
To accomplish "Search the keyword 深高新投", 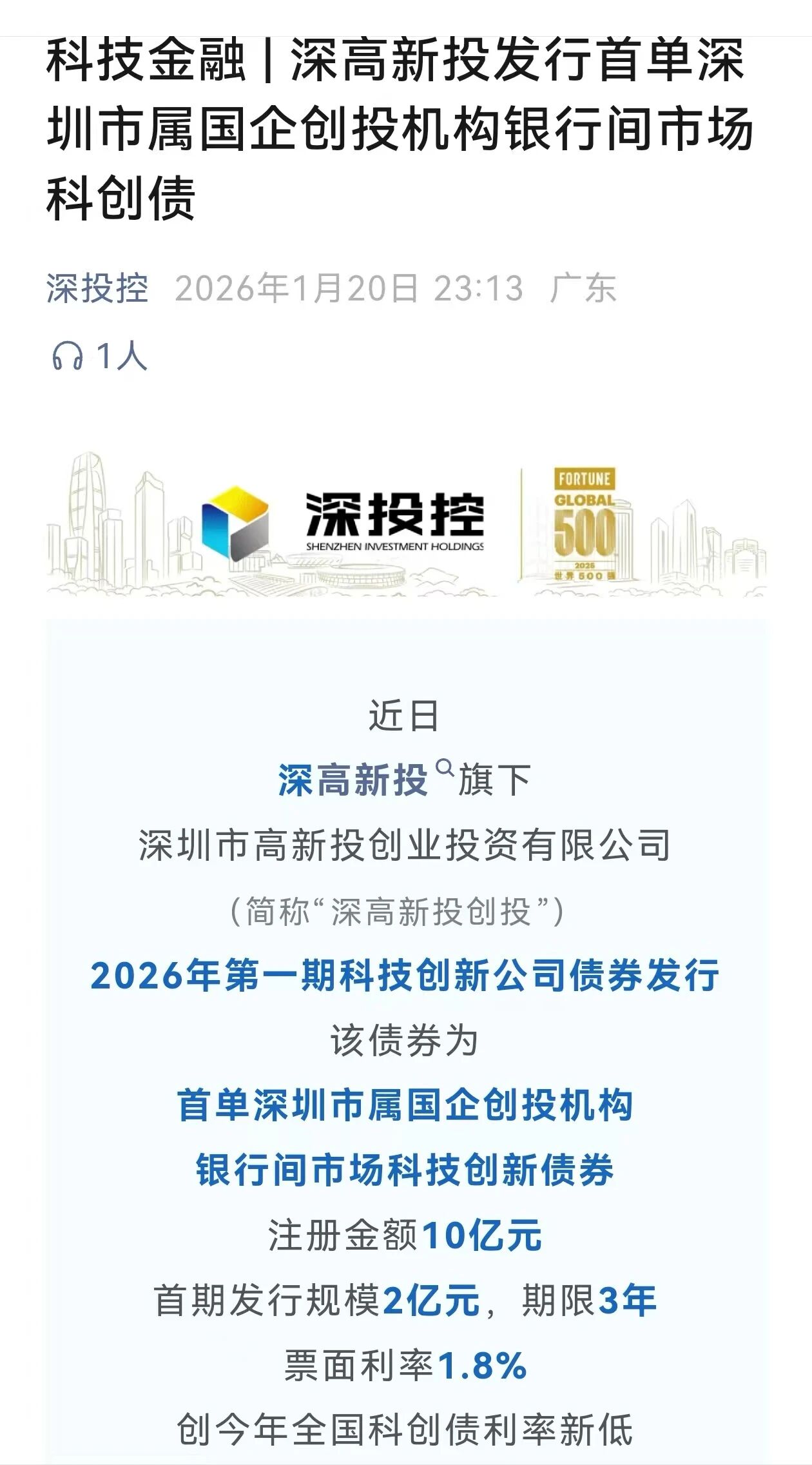I will [353, 780].
